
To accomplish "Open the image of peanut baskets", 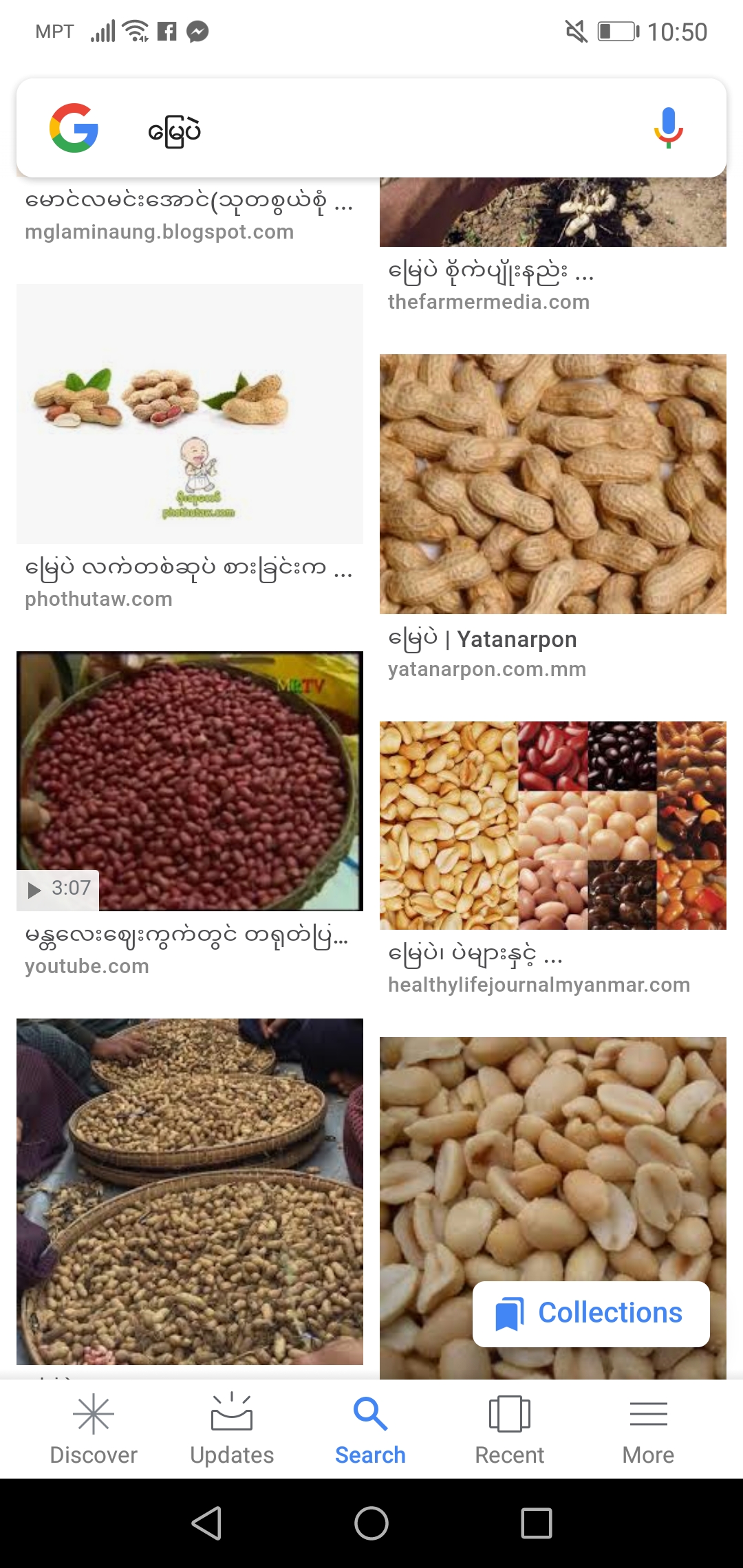I will (x=190, y=1191).
